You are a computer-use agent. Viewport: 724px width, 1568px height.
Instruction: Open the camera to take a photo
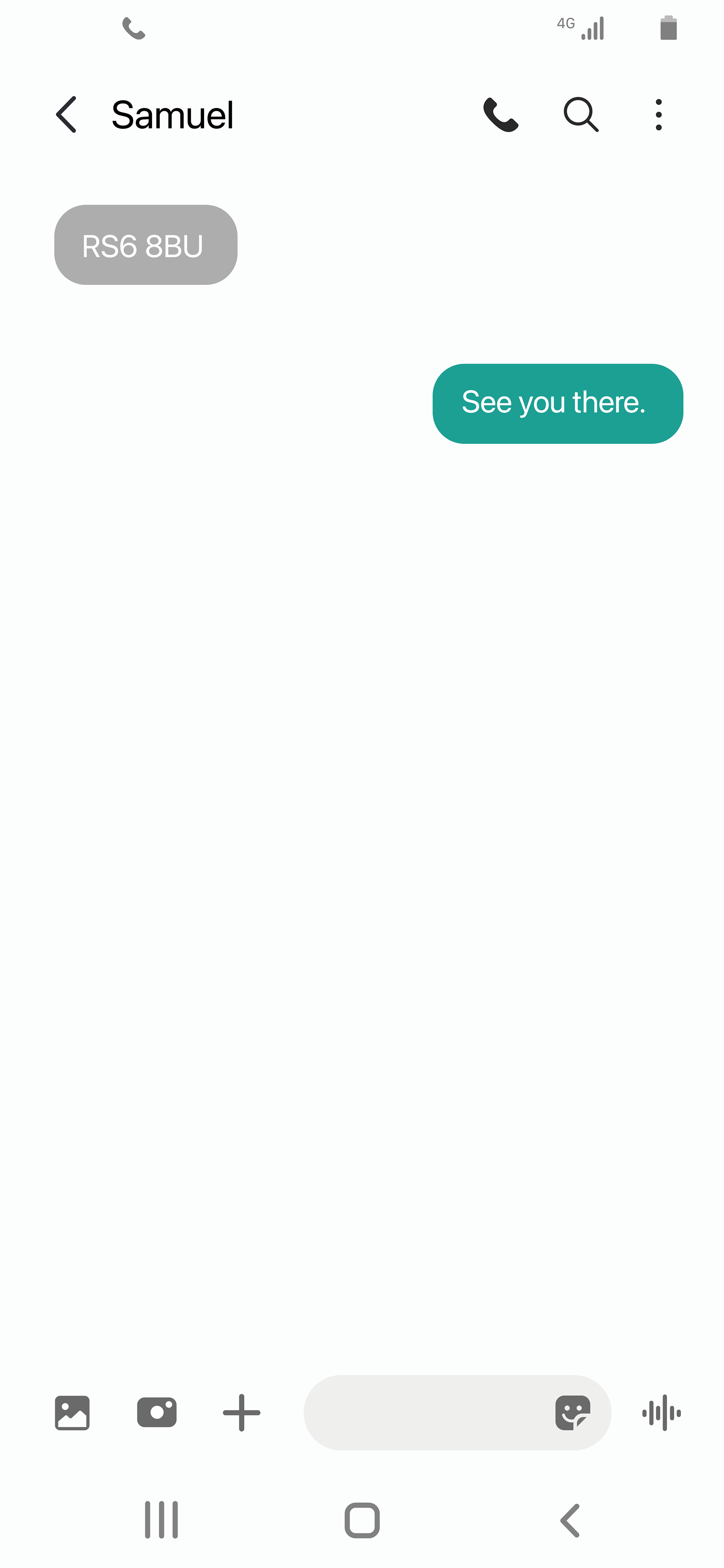[x=157, y=1412]
